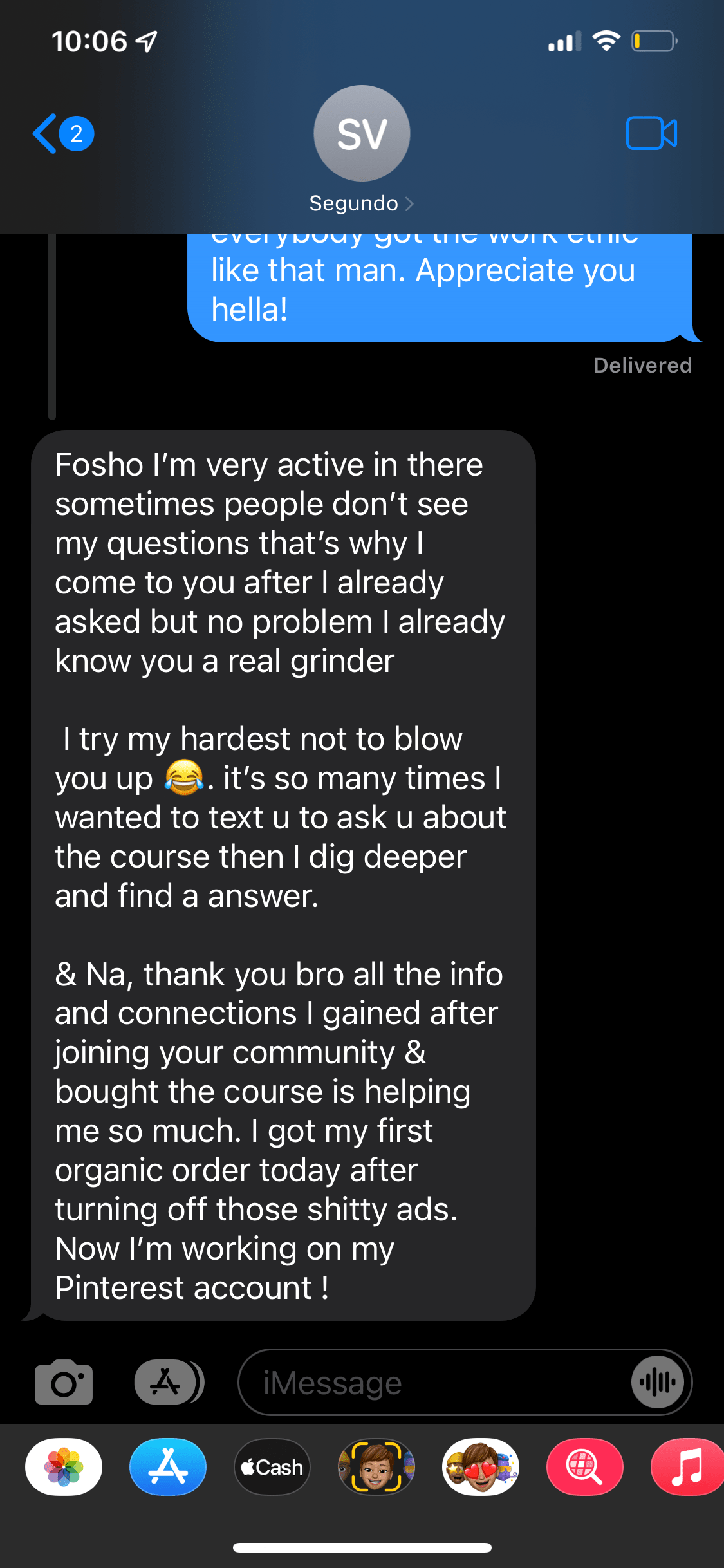Open Memoji stickers
Image resolution: width=724 pixels, height=1568 pixels.
[481, 1467]
